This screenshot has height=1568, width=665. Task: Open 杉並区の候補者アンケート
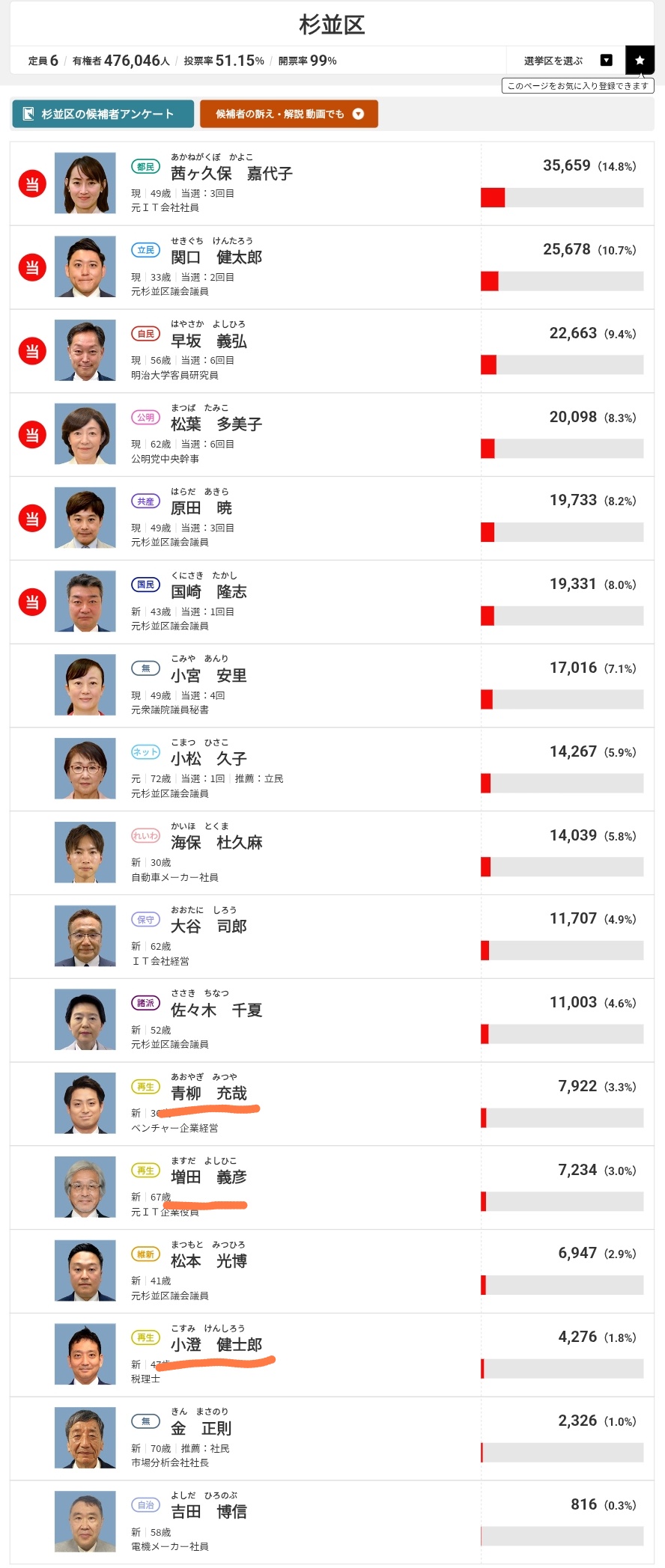coord(103,114)
